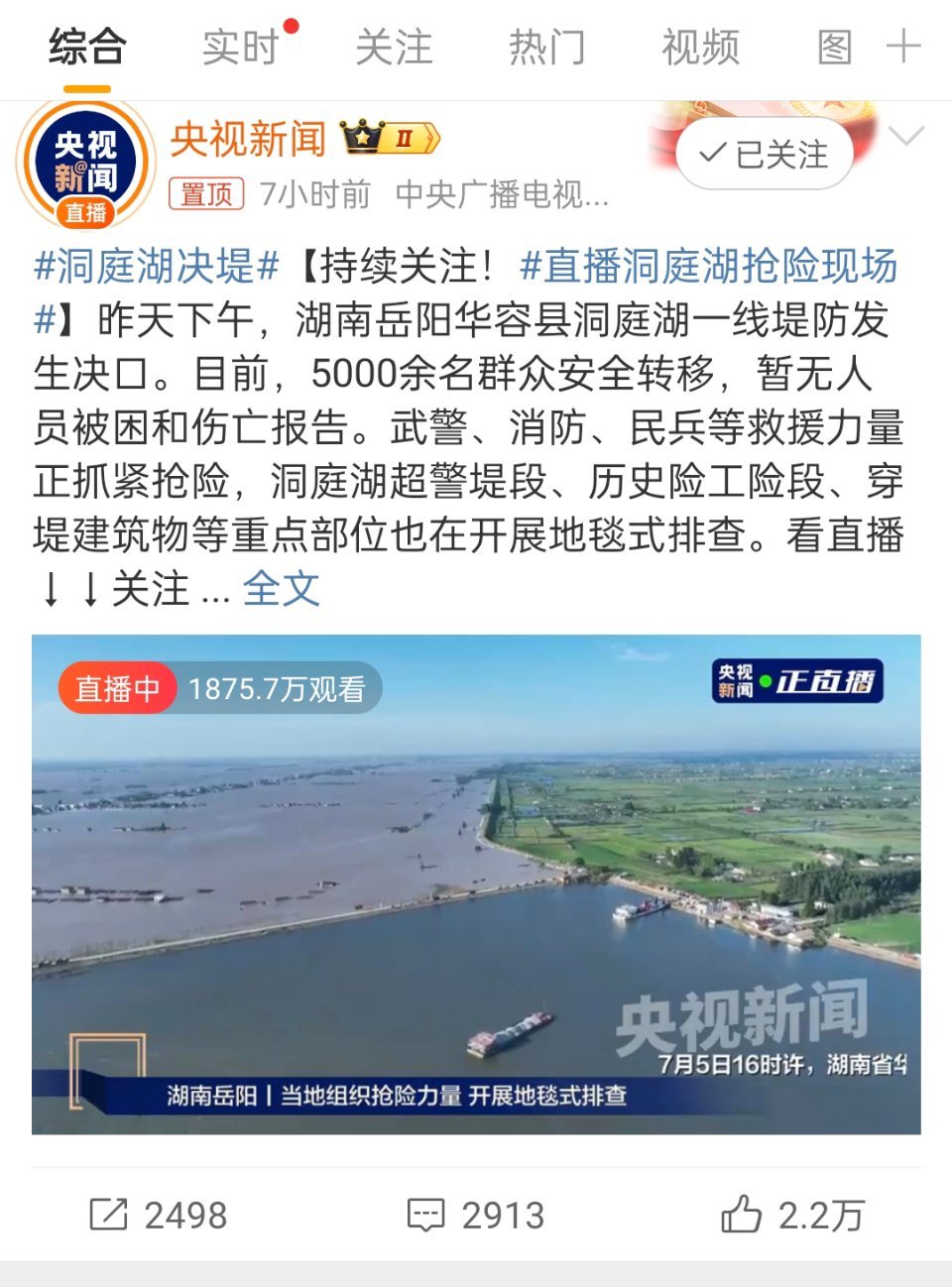Open the full post via the 全文 link

[x=279, y=590]
